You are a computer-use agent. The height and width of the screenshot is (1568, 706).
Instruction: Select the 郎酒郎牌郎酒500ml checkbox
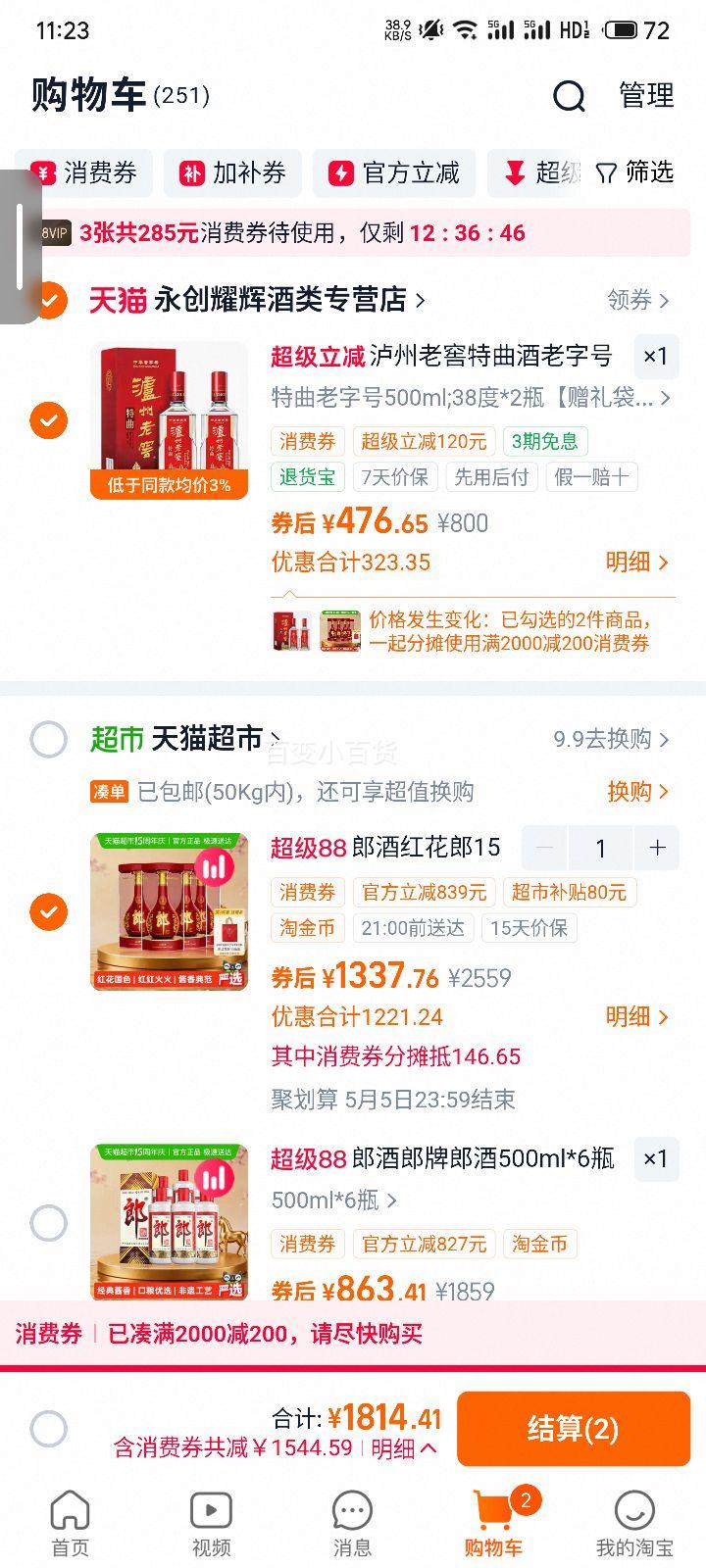tap(48, 1223)
